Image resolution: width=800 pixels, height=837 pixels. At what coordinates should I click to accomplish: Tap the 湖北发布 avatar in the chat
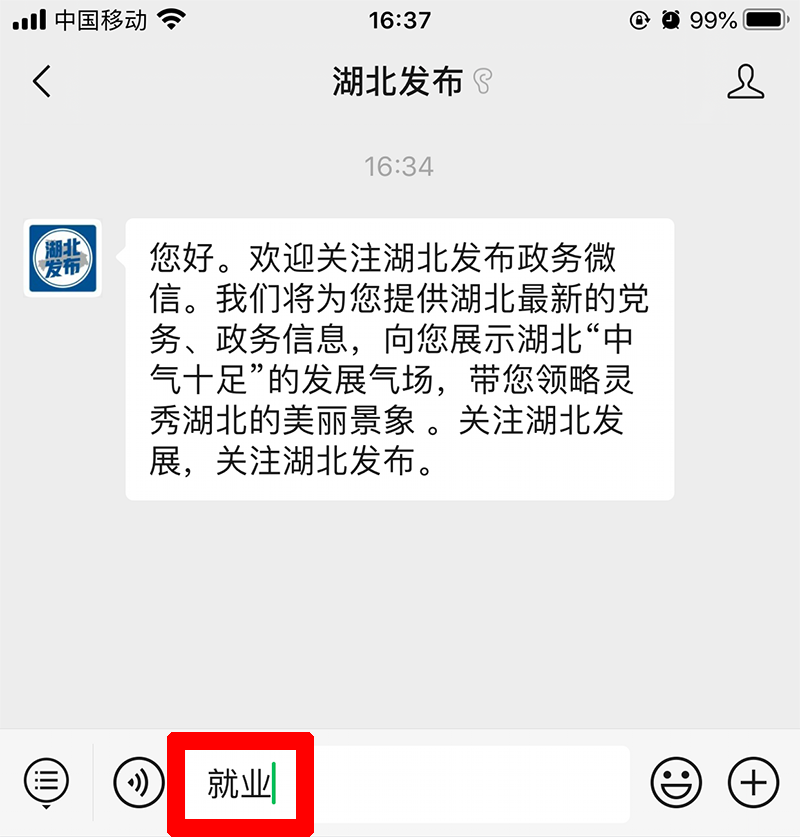click(62, 258)
